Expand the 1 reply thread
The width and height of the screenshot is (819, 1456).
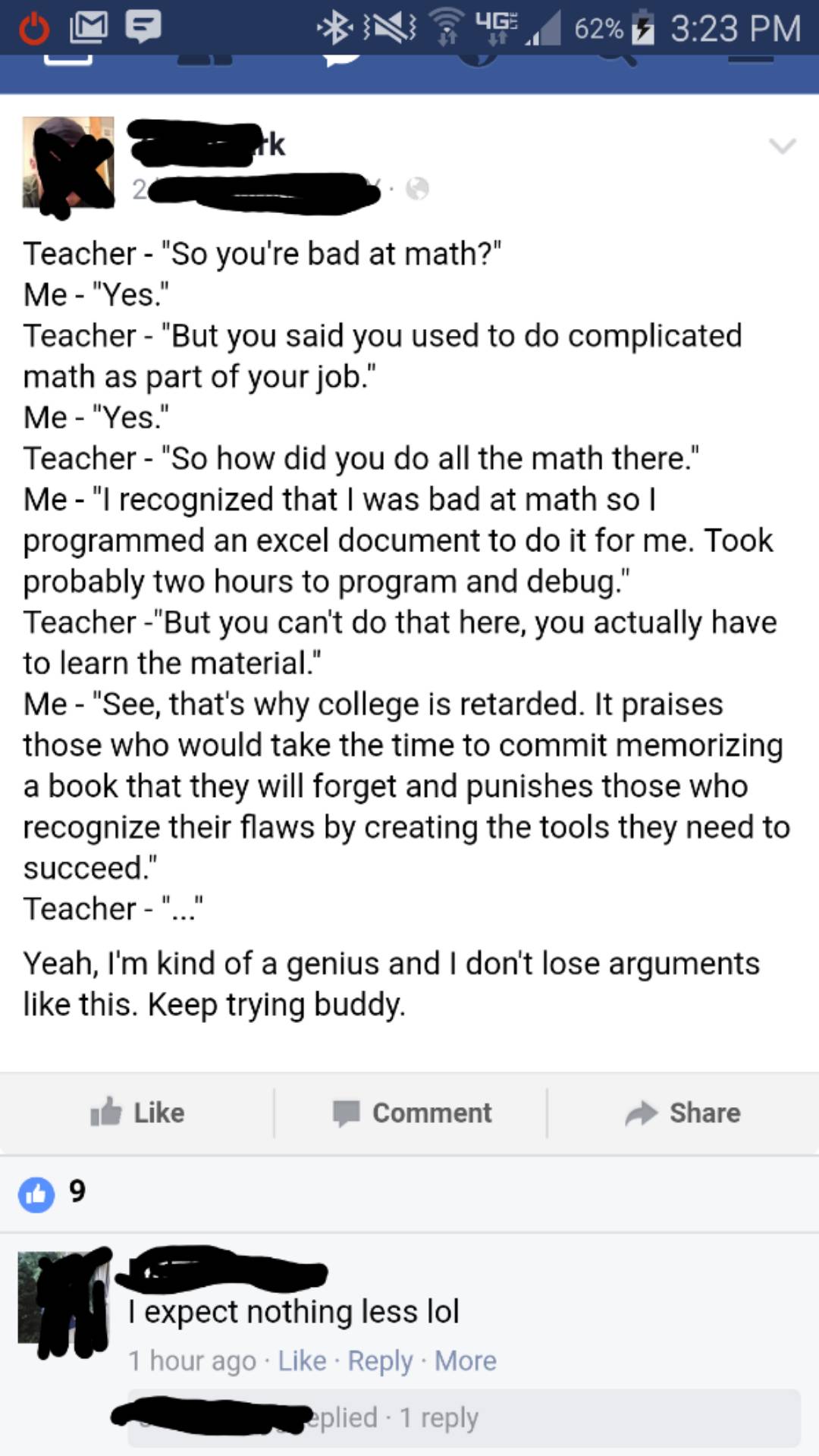[x=438, y=1417]
